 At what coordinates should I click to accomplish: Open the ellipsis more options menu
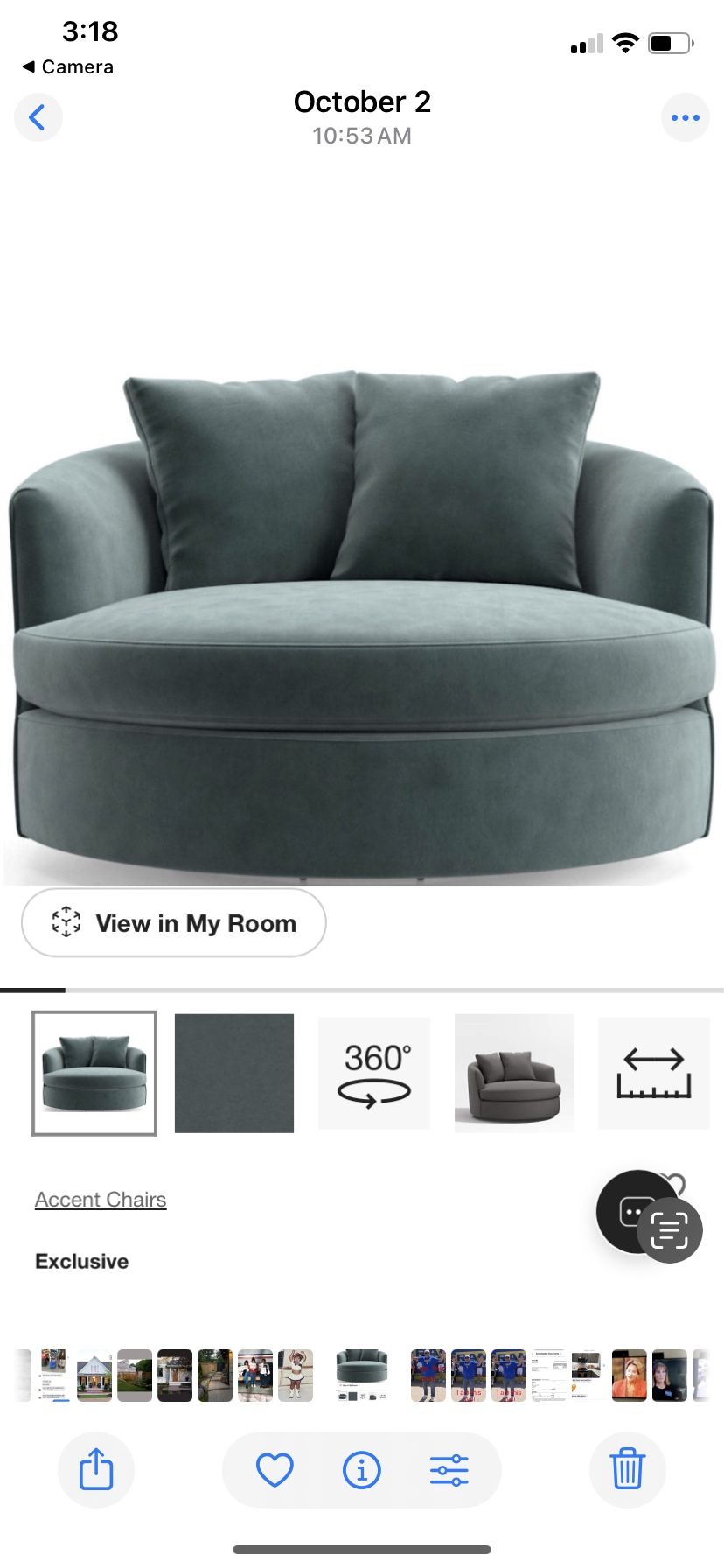coord(686,116)
